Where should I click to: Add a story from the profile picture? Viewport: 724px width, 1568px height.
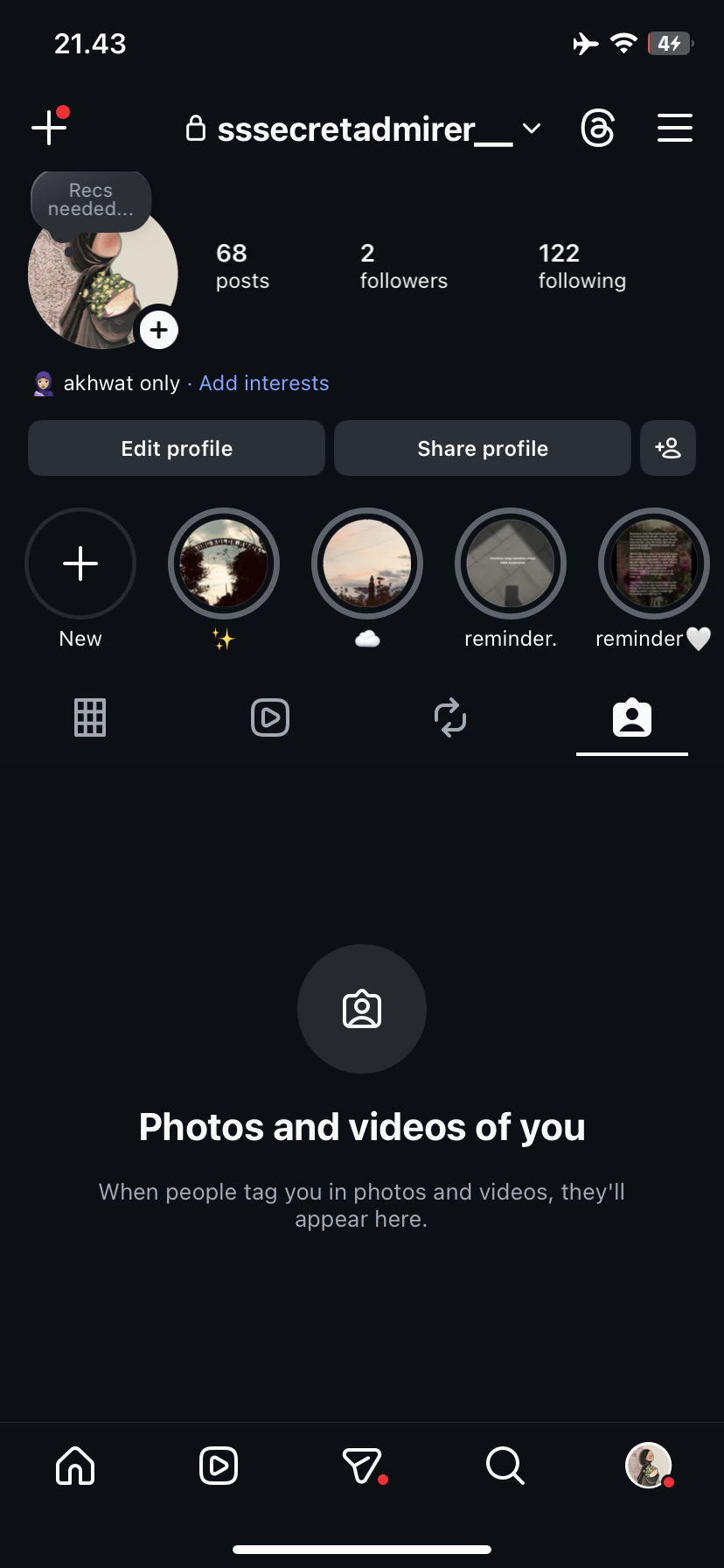coord(159,330)
